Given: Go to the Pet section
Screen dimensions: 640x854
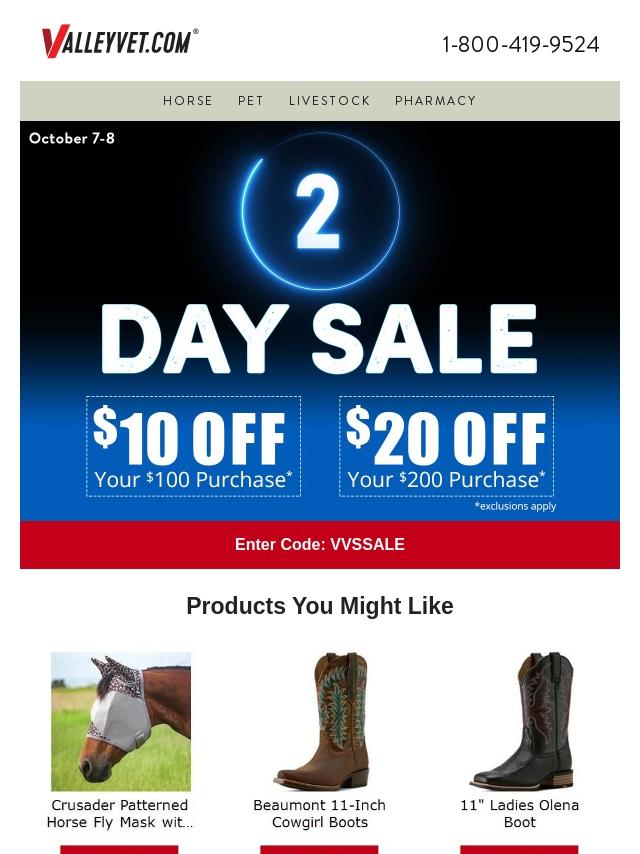Looking at the screenshot, I should 251,101.
